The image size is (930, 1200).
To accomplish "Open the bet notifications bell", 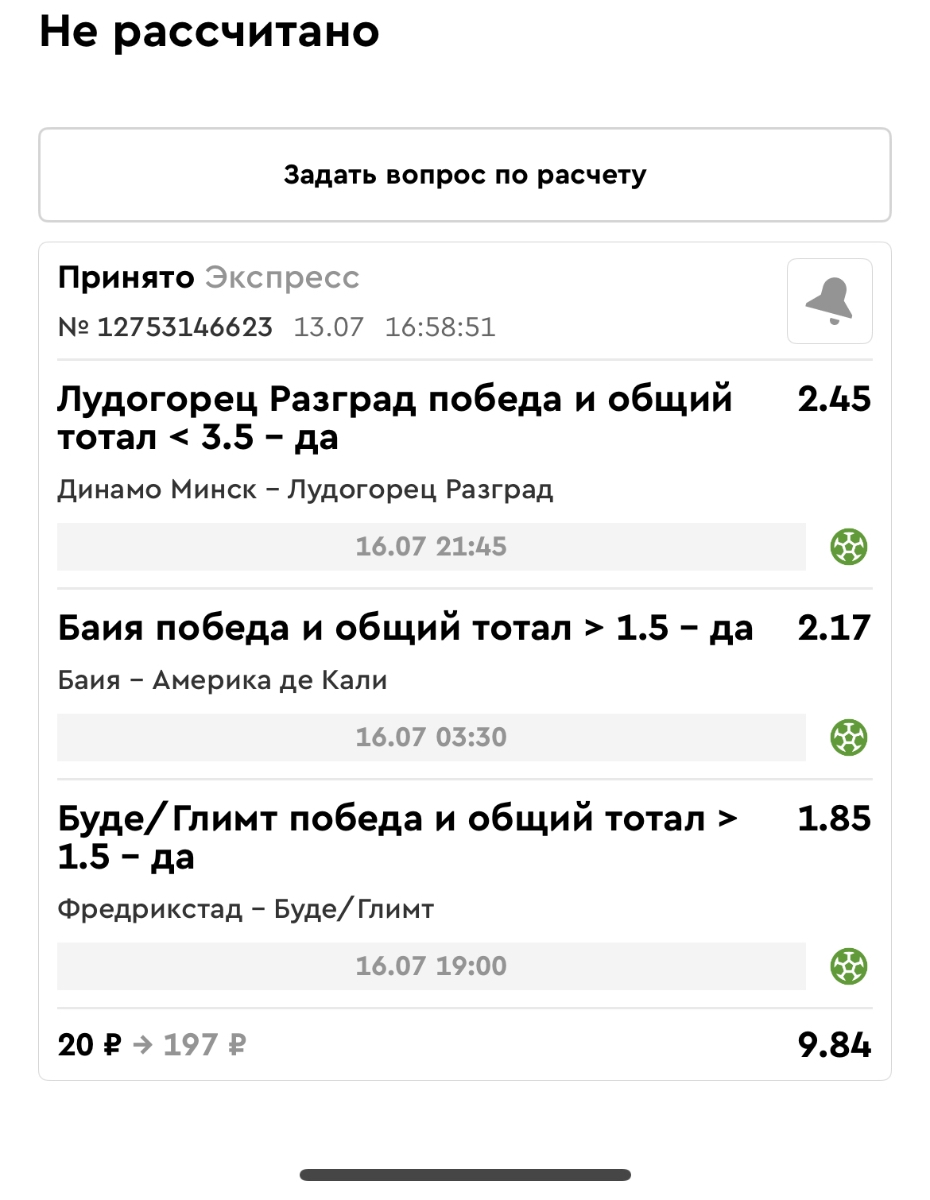I will point(829,301).
